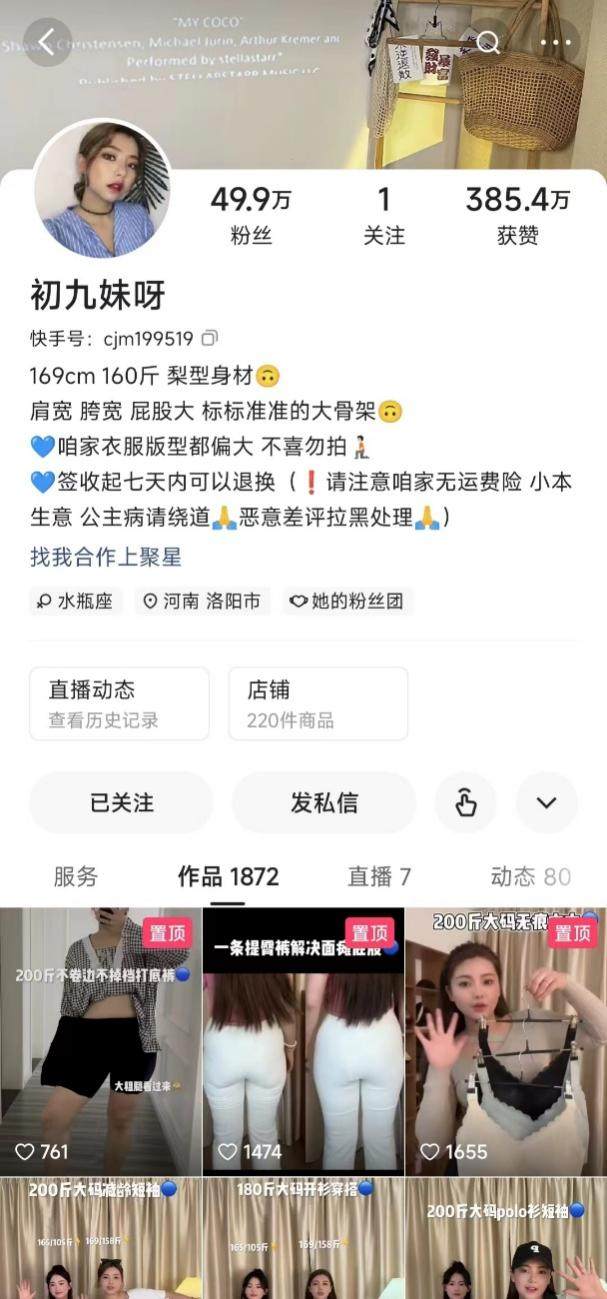Open the 店铺 shop with 220 products
The image size is (607, 1299).
tap(318, 703)
